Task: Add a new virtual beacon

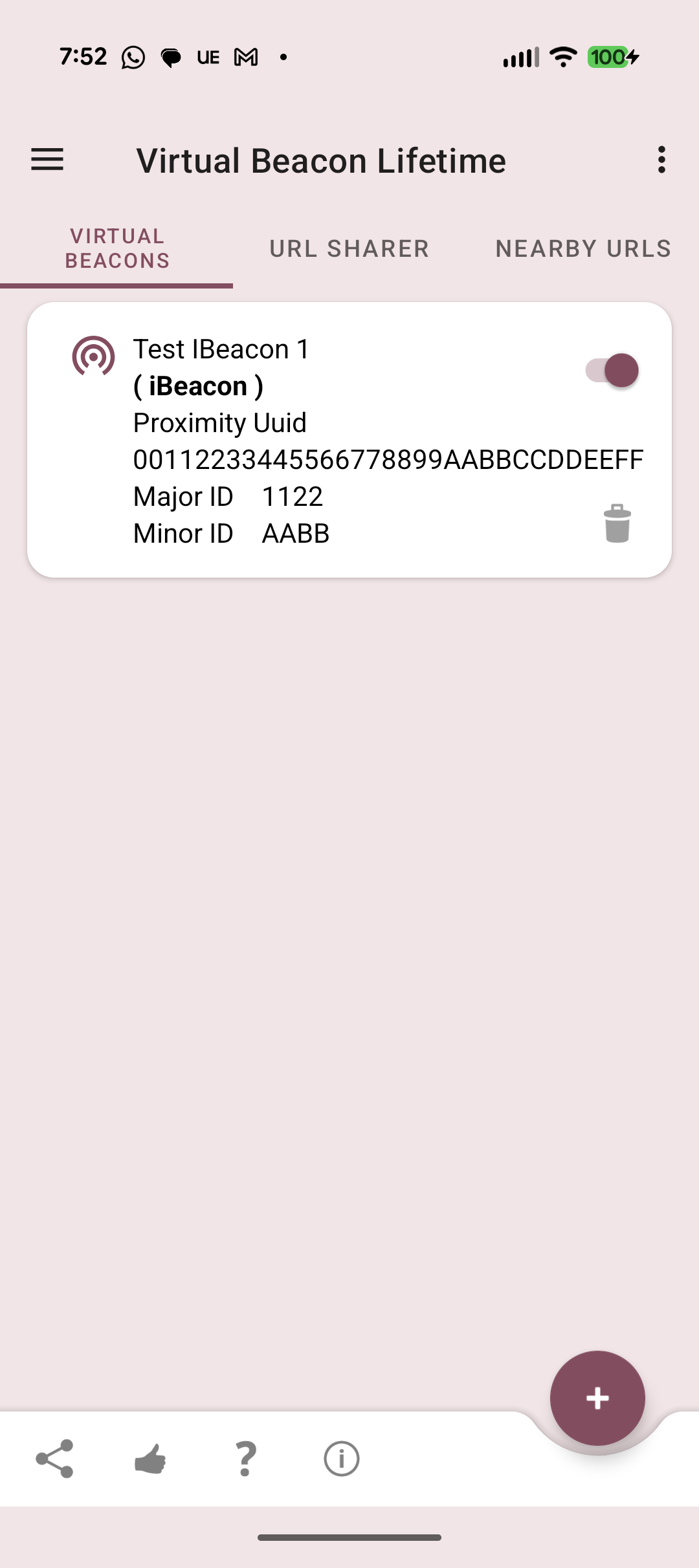Action: [x=597, y=1398]
